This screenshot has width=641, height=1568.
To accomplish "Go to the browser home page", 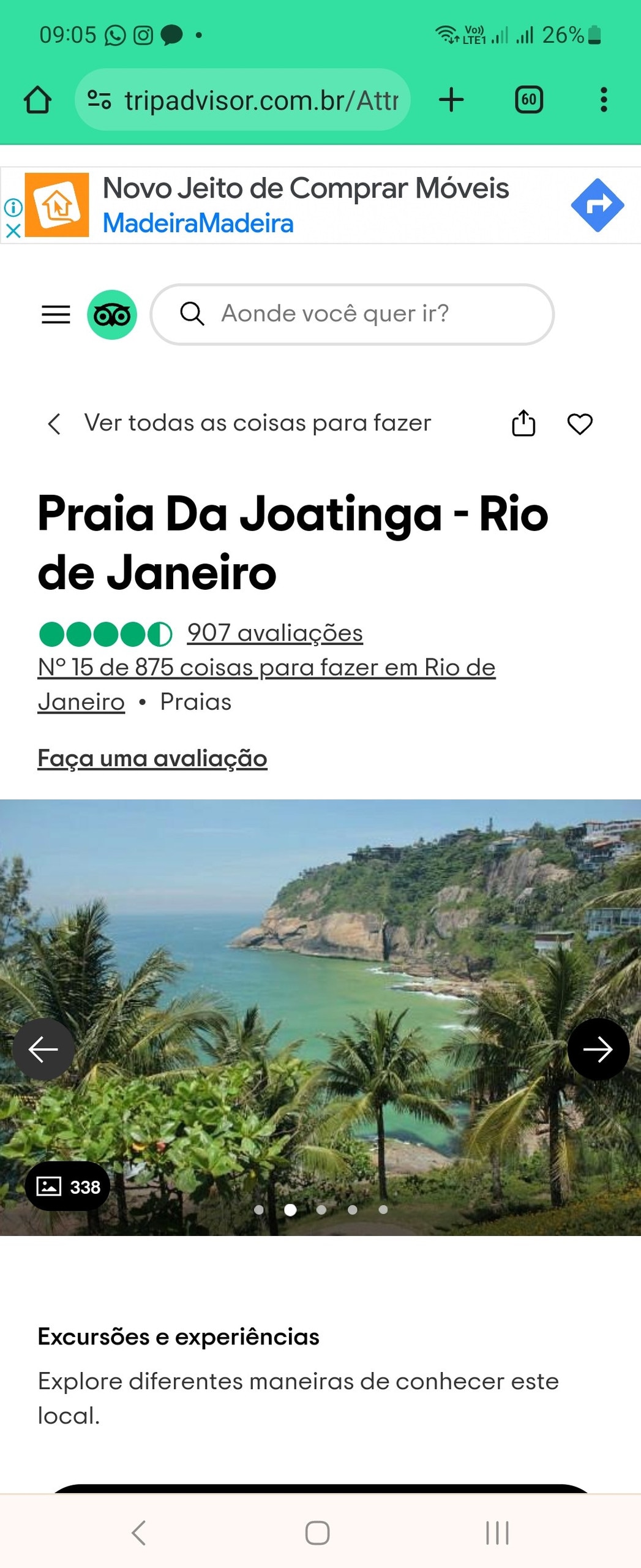I will pyautogui.click(x=37, y=100).
